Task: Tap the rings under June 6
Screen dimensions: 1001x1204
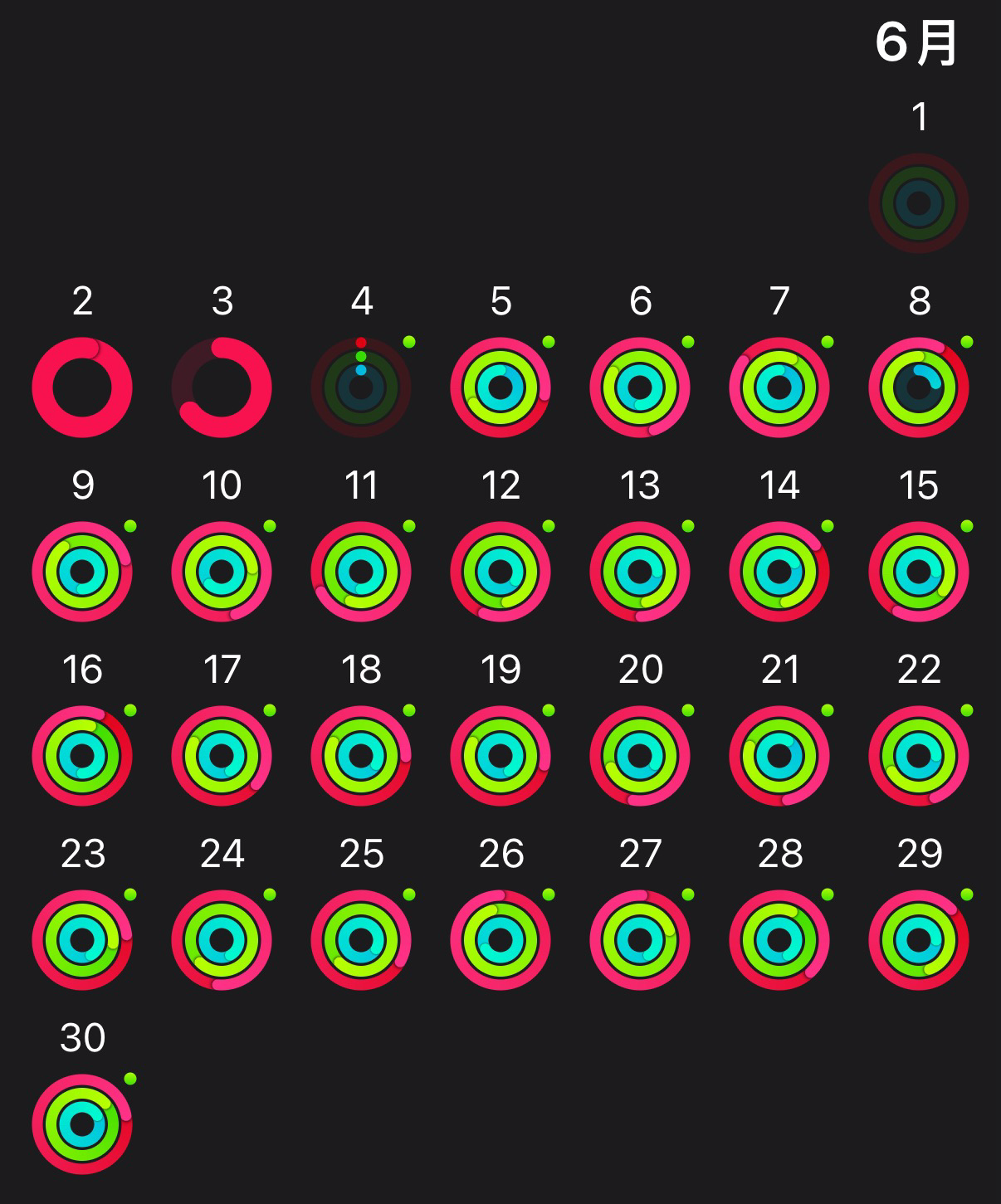Action: [640, 388]
